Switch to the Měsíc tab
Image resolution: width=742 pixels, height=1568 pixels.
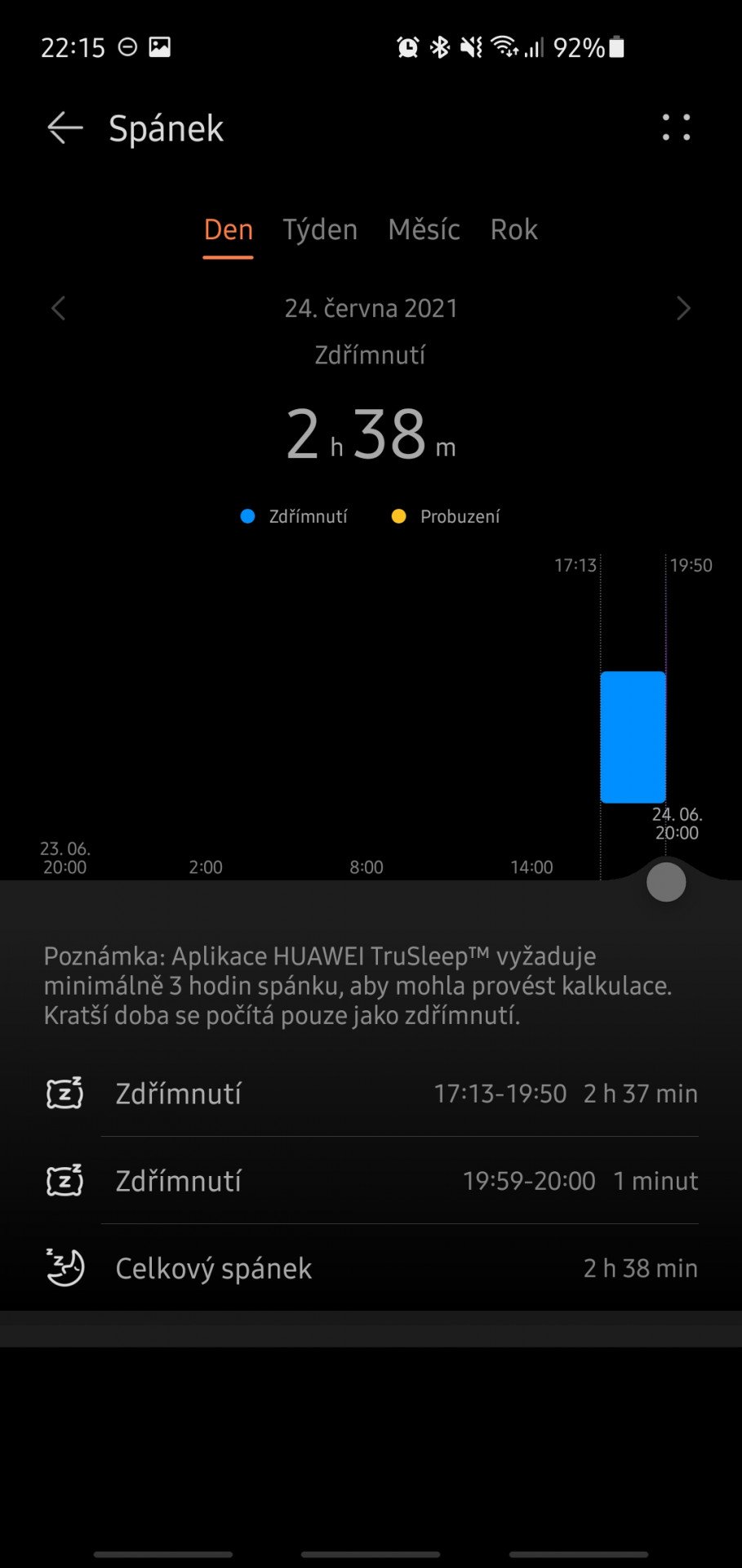[x=424, y=229]
